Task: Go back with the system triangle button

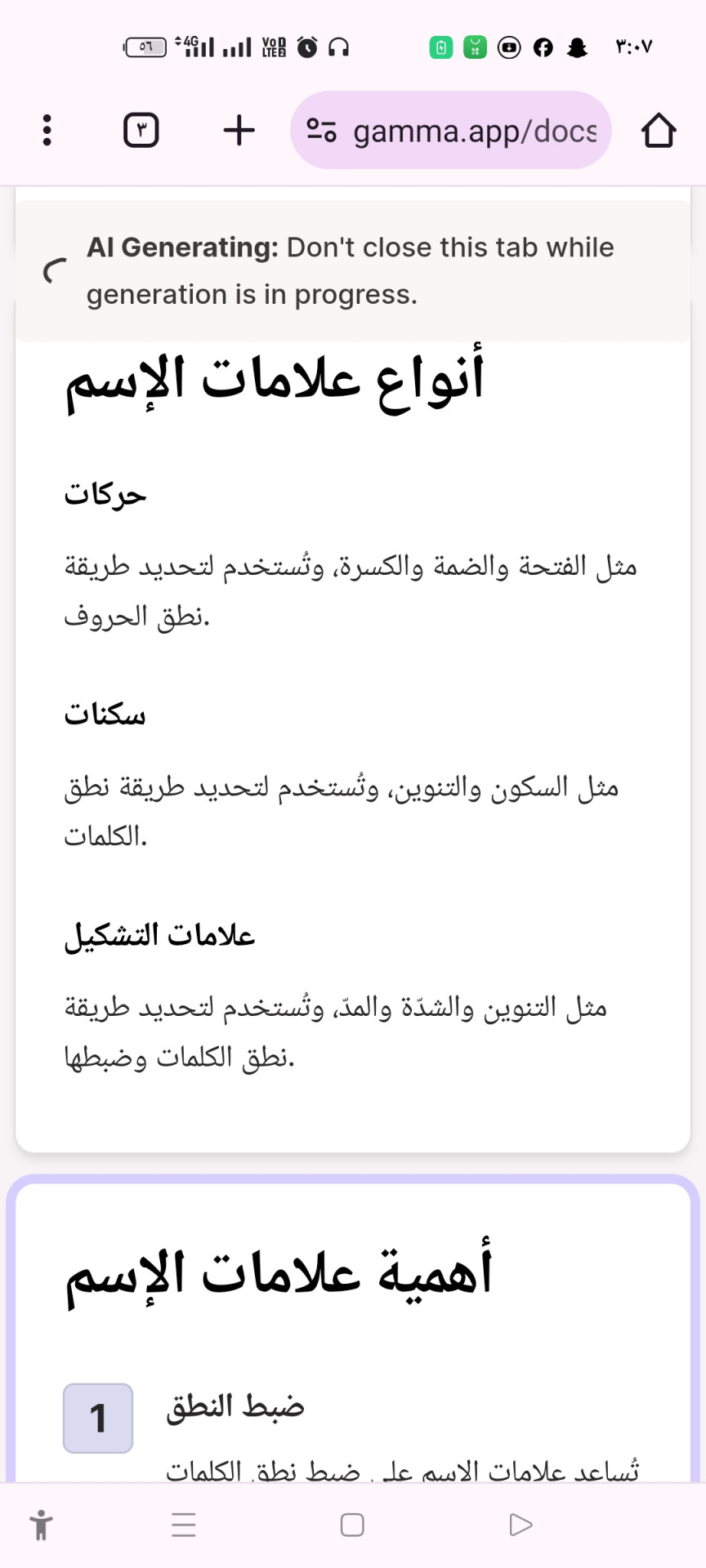Action: 521,1525
